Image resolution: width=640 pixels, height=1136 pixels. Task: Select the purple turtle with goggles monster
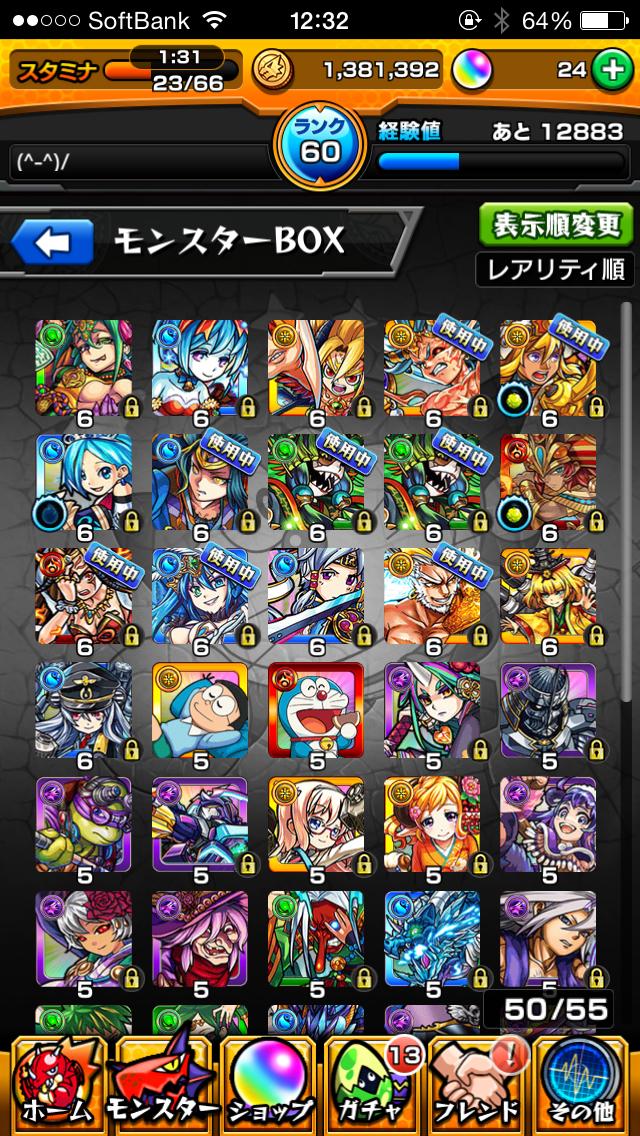point(84,825)
